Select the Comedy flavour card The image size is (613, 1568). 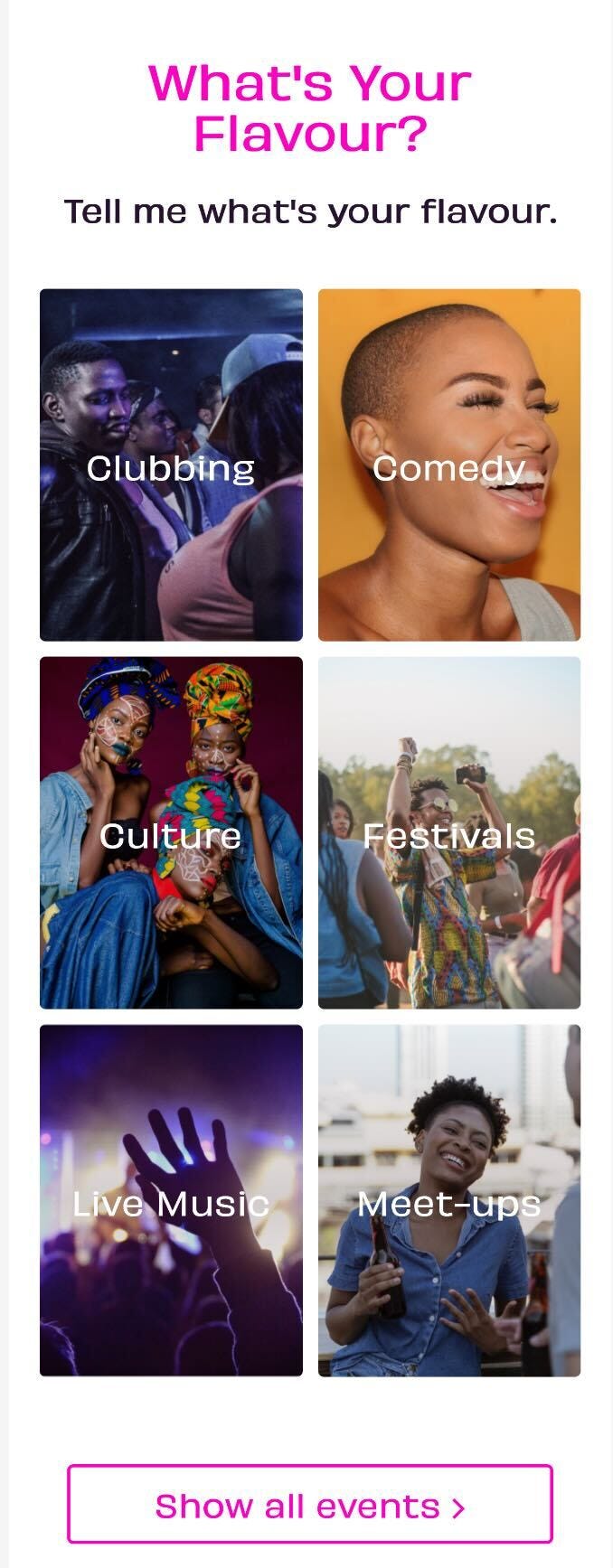tap(448, 465)
